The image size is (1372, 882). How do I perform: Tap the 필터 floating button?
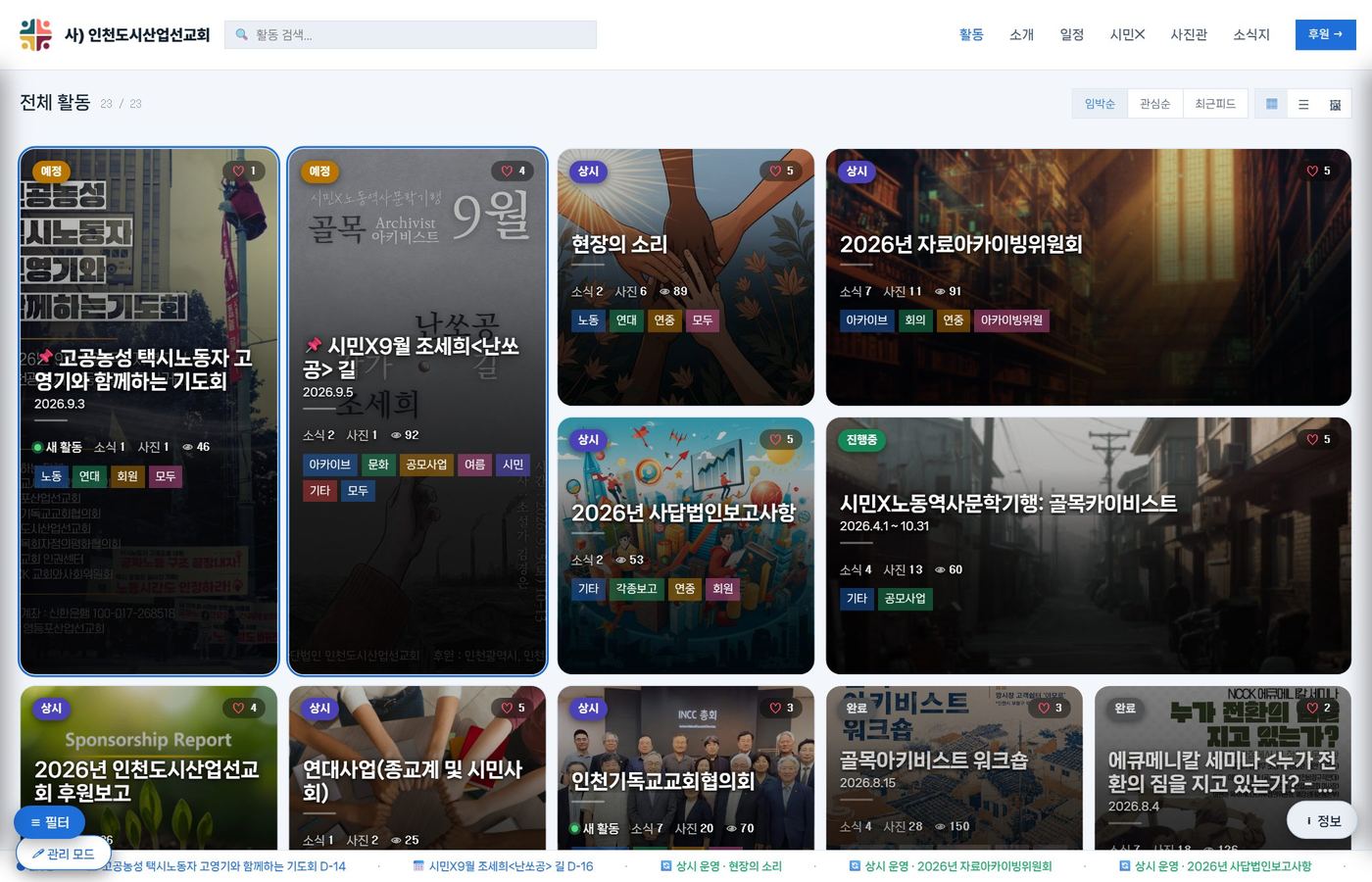[50, 822]
